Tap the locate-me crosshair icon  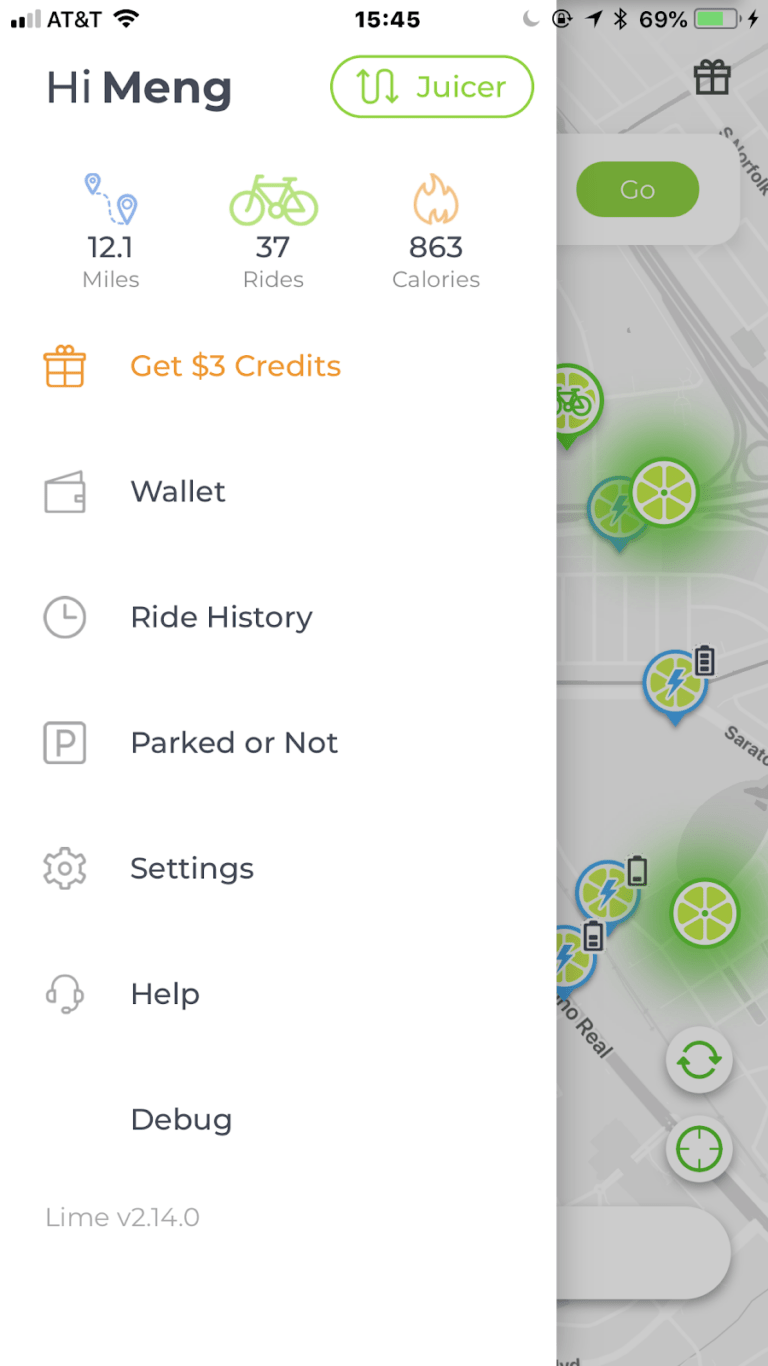tap(699, 1148)
